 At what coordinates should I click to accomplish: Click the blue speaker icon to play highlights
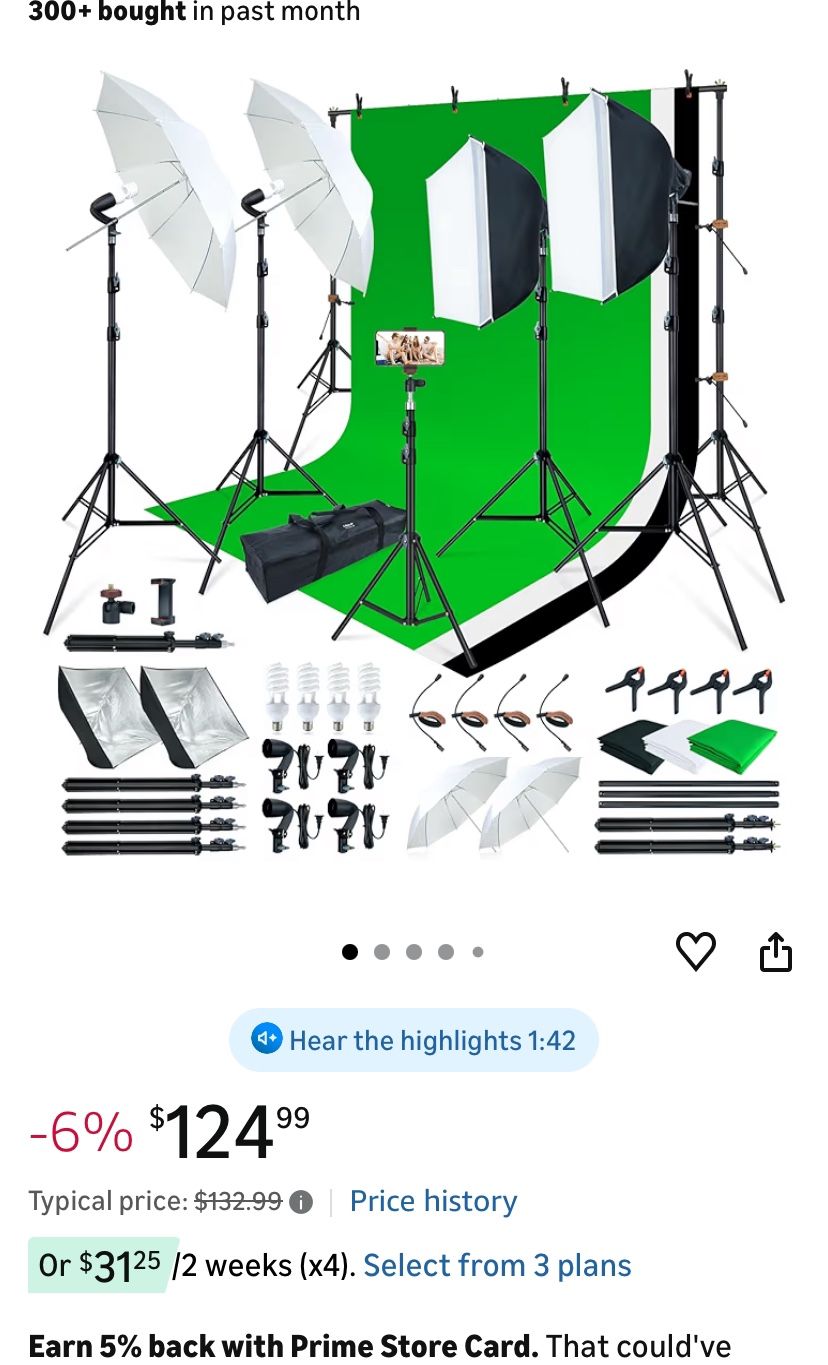click(x=268, y=1040)
